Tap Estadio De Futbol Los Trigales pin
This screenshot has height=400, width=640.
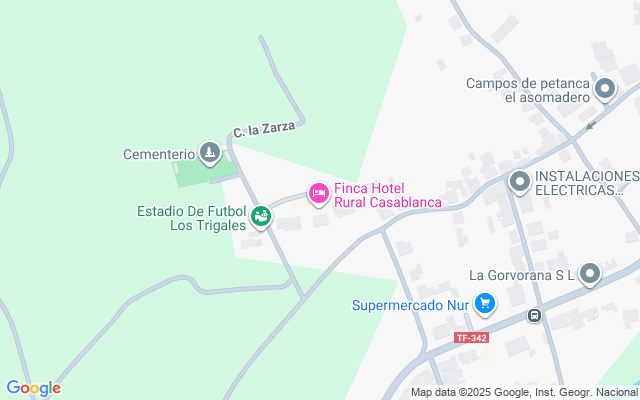pyautogui.click(x=260, y=216)
